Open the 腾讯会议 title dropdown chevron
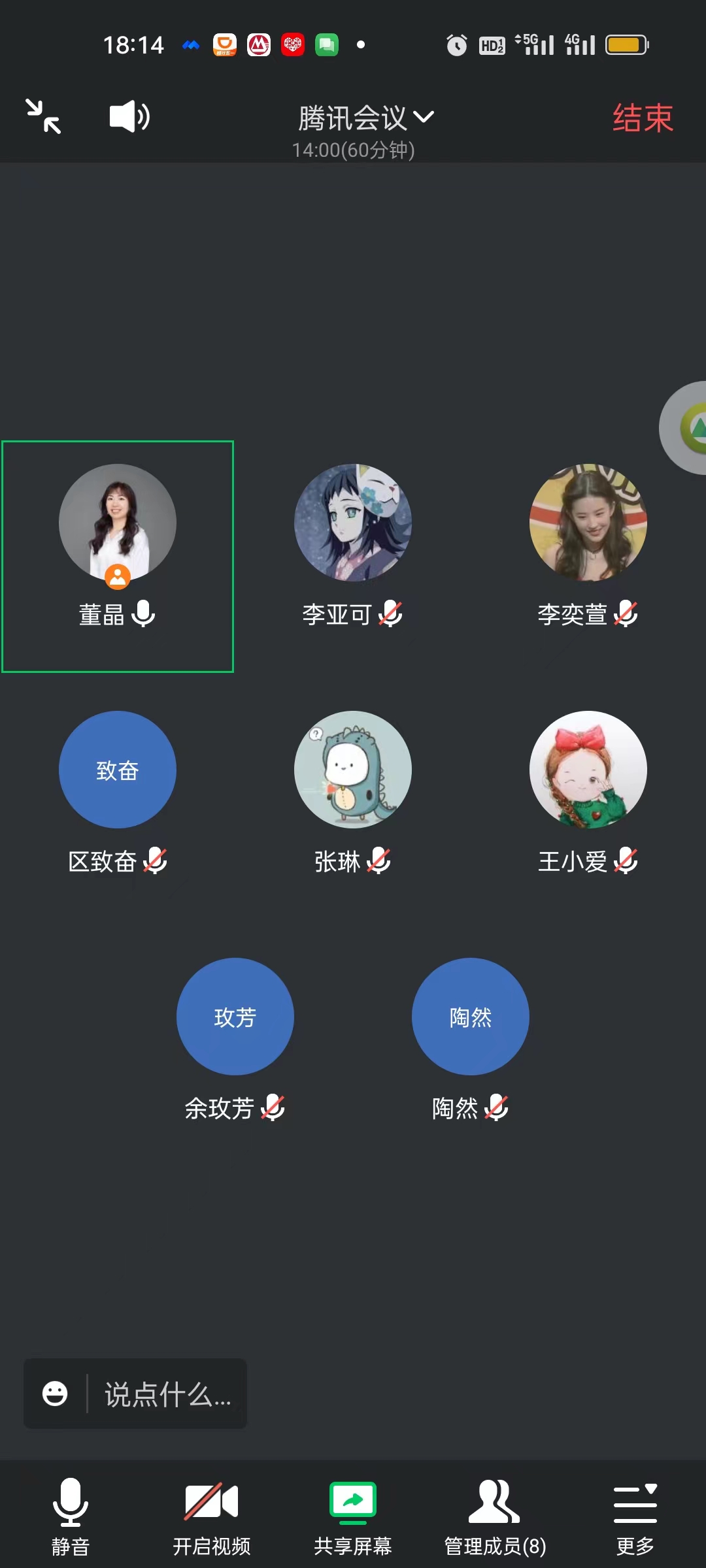The image size is (706, 1568). (x=425, y=118)
